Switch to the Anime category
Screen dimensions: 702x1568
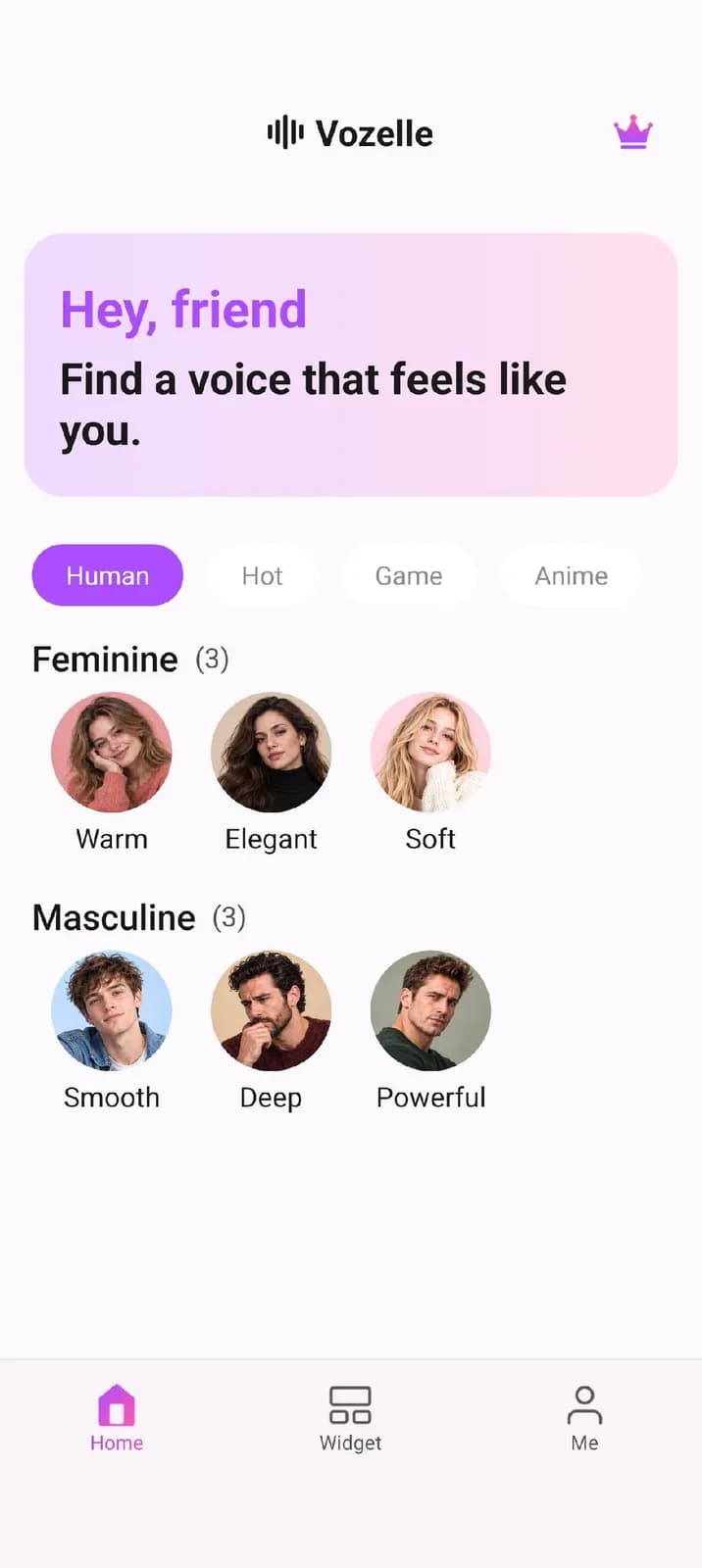tap(572, 575)
